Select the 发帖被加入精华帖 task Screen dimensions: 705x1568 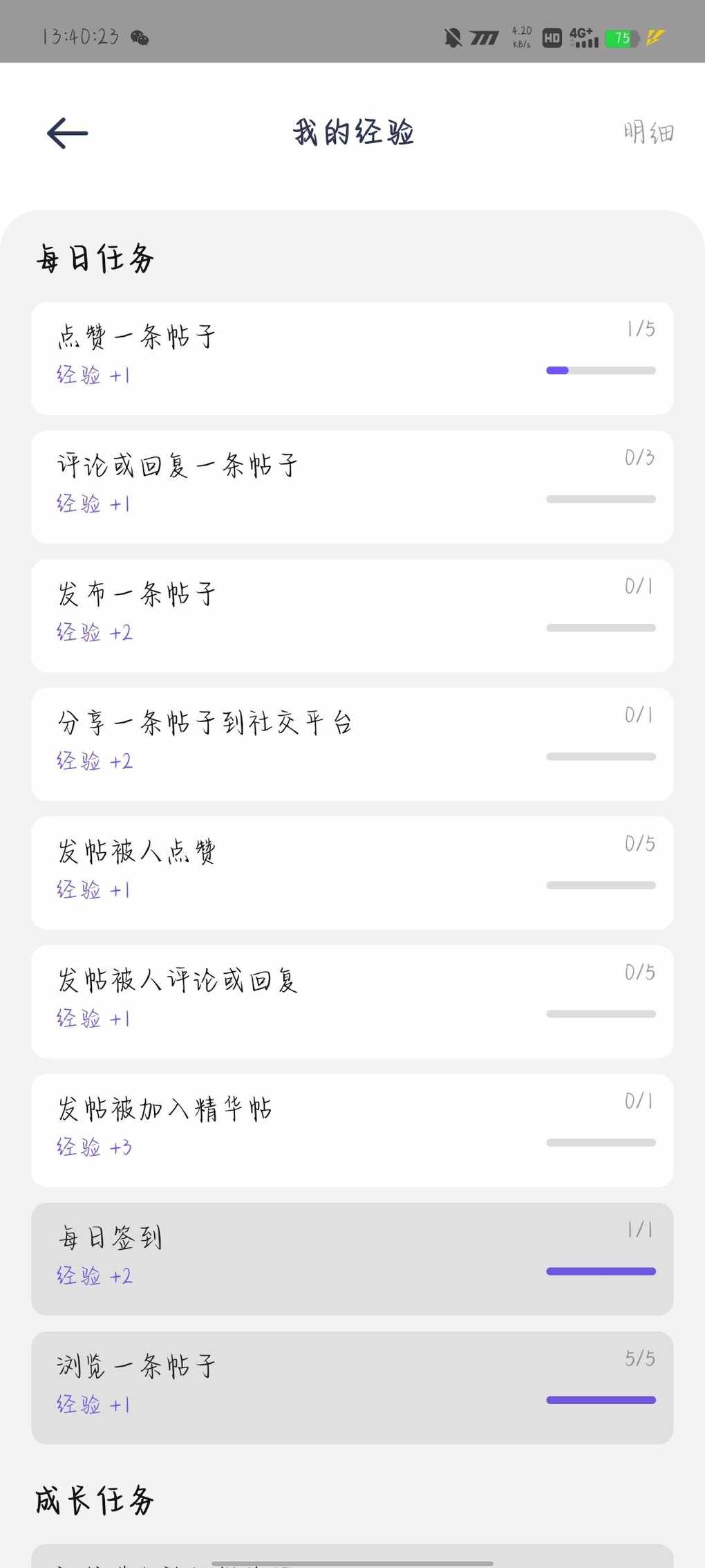pyautogui.click(x=352, y=1130)
